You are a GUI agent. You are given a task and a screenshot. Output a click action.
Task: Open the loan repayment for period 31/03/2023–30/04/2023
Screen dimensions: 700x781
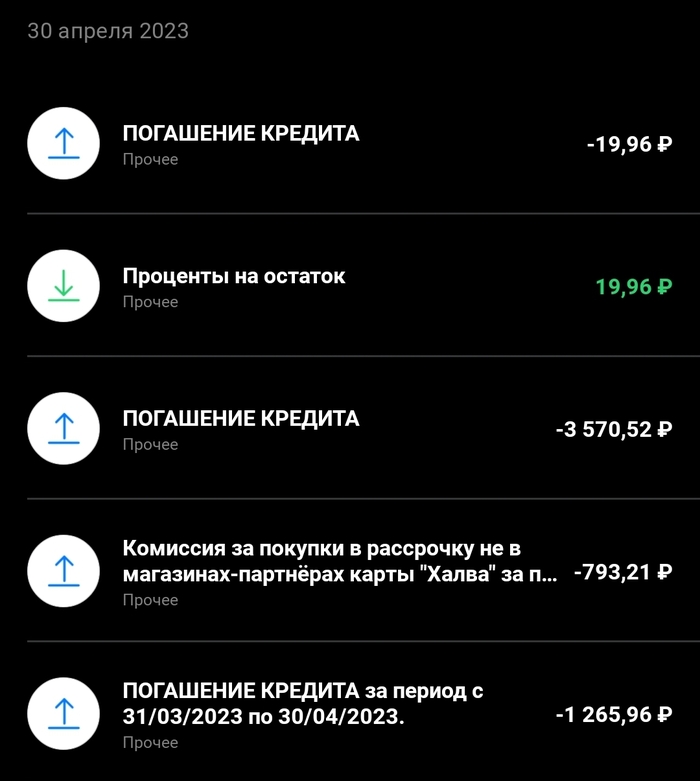tap(350, 714)
